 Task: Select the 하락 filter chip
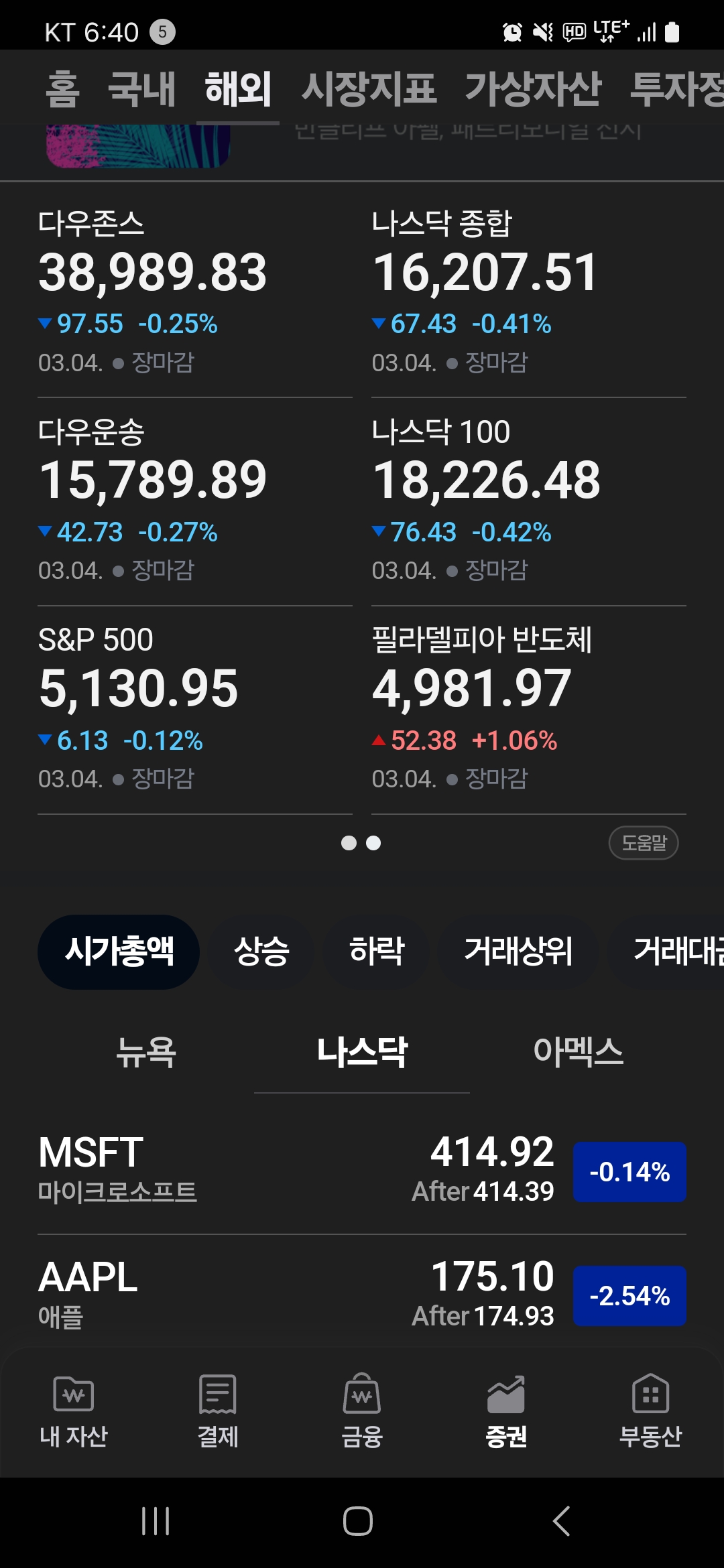pos(376,952)
